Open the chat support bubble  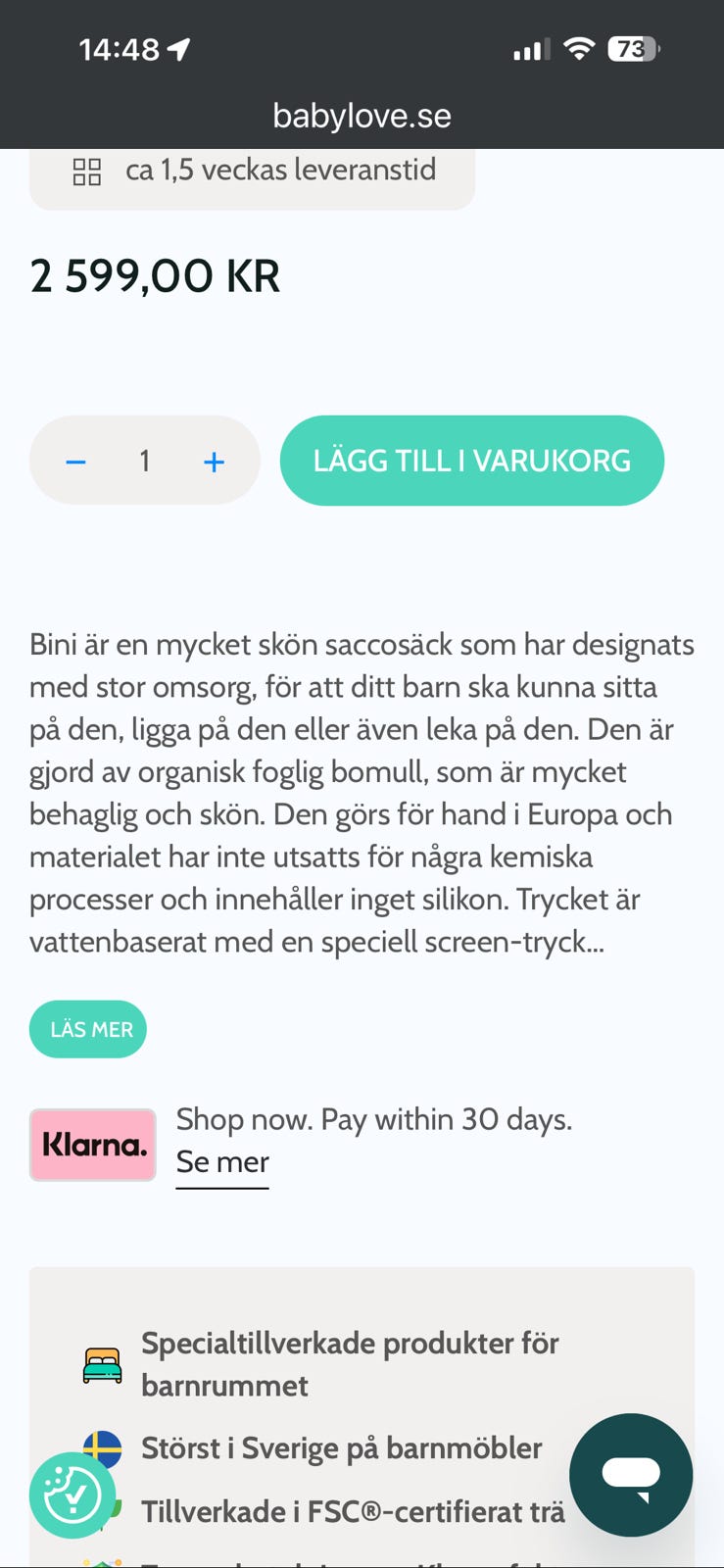631,1474
